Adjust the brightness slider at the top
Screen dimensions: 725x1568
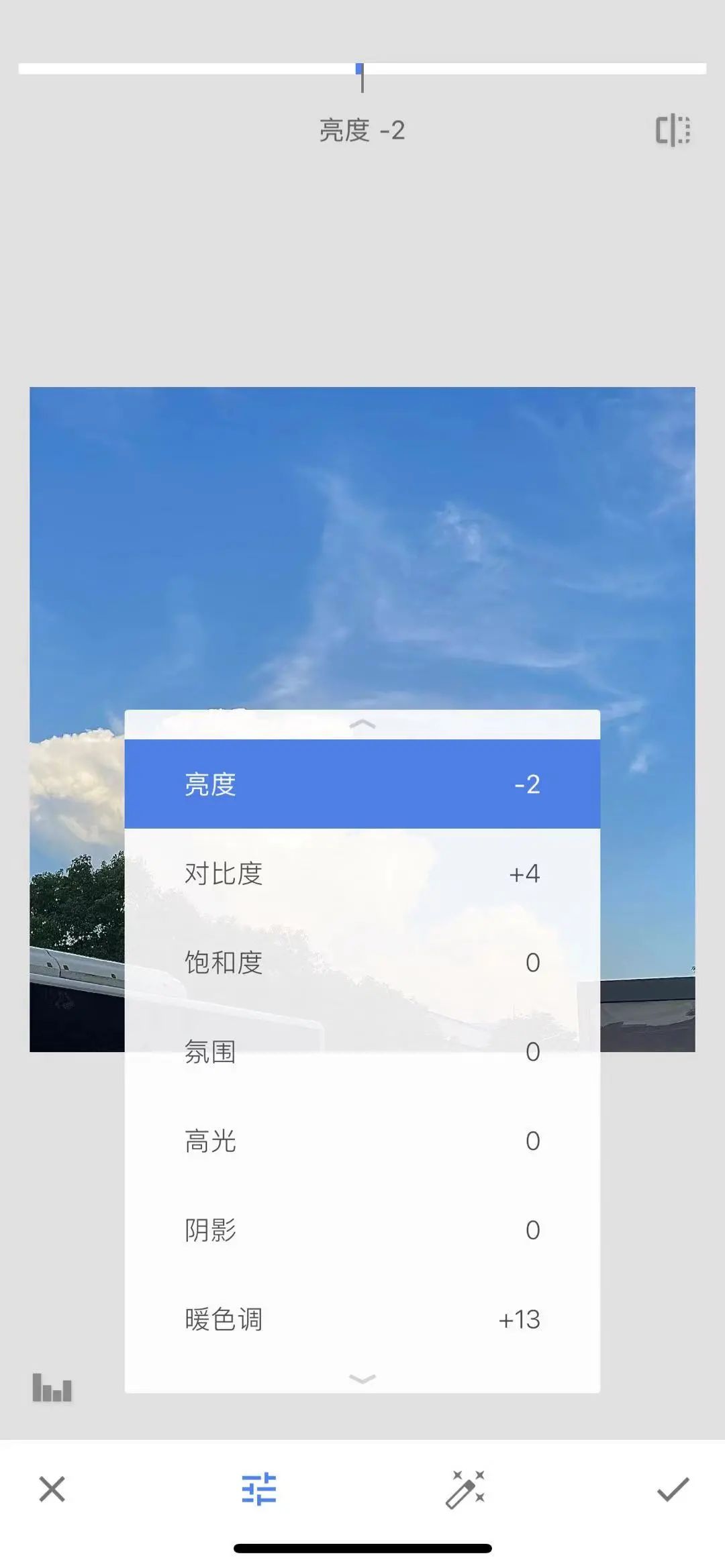pos(360,67)
